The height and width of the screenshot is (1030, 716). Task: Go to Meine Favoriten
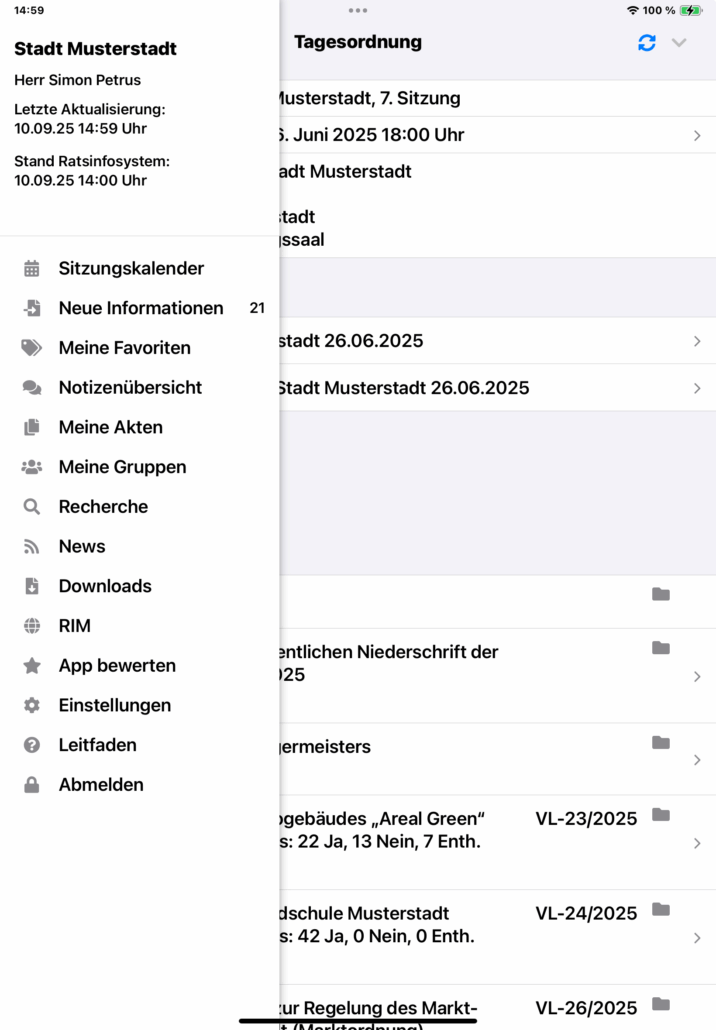click(x=124, y=348)
